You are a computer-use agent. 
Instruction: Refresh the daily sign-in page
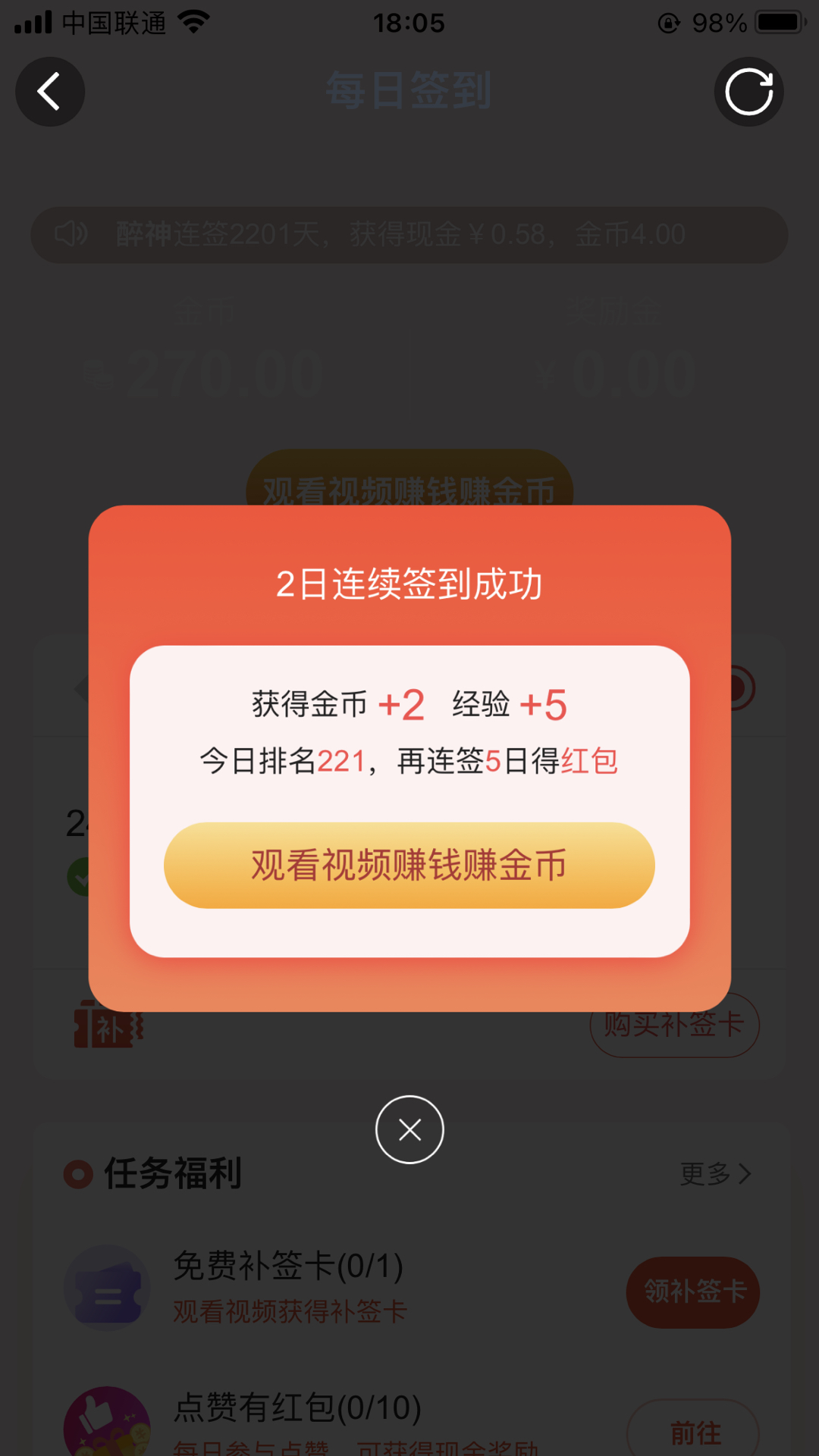click(x=748, y=92)
